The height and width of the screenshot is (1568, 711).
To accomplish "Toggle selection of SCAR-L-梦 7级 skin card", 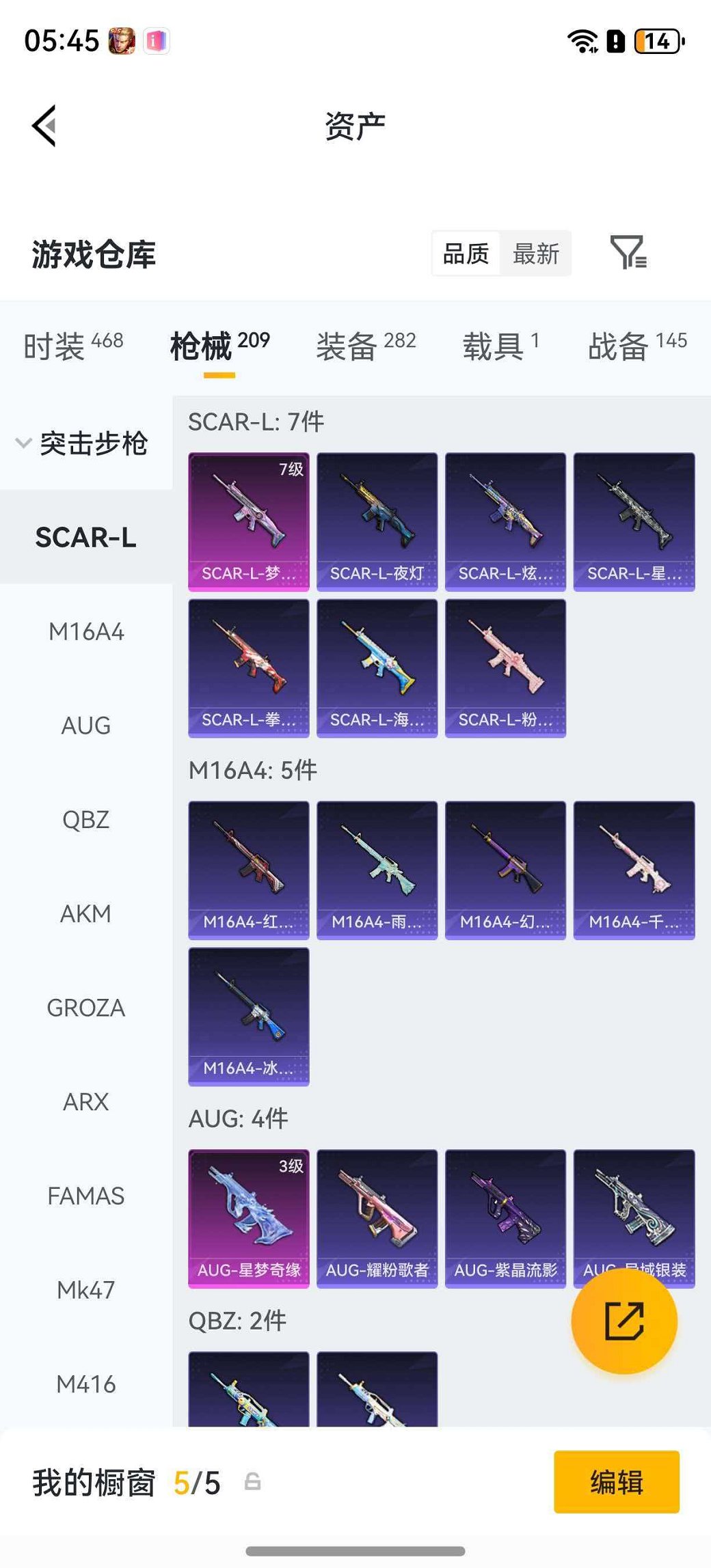I will (248, 519).
